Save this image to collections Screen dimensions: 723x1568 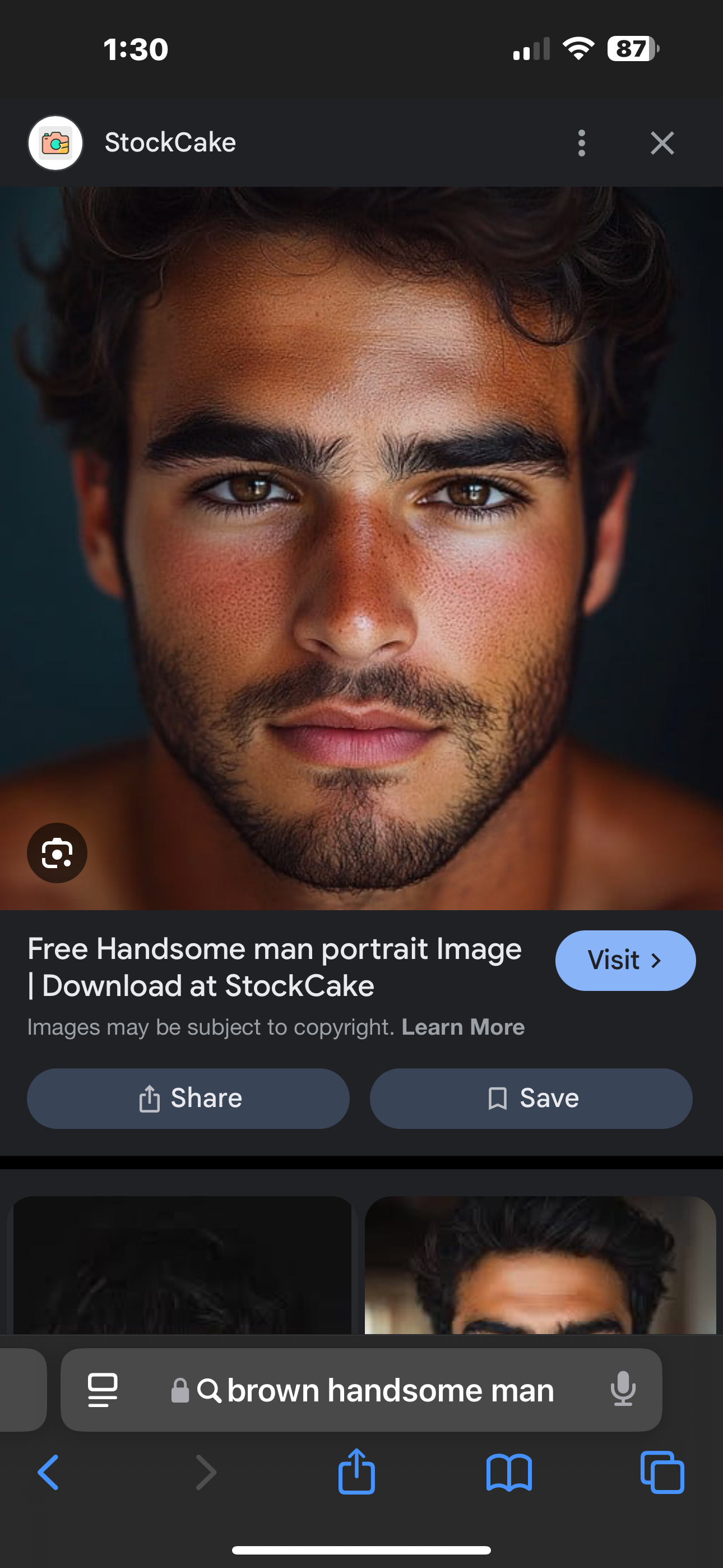[531, 1098]
